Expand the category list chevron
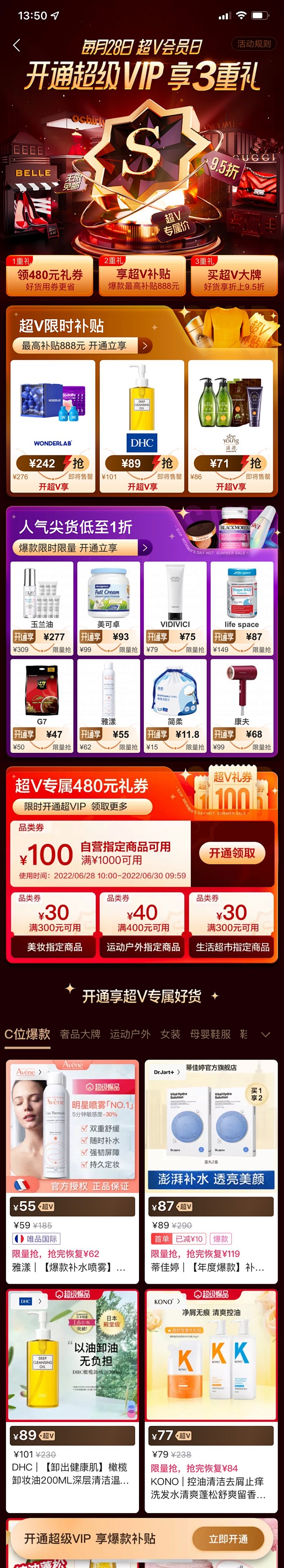The height and width of the screenshot is (1568, 284). (265, 1034)
